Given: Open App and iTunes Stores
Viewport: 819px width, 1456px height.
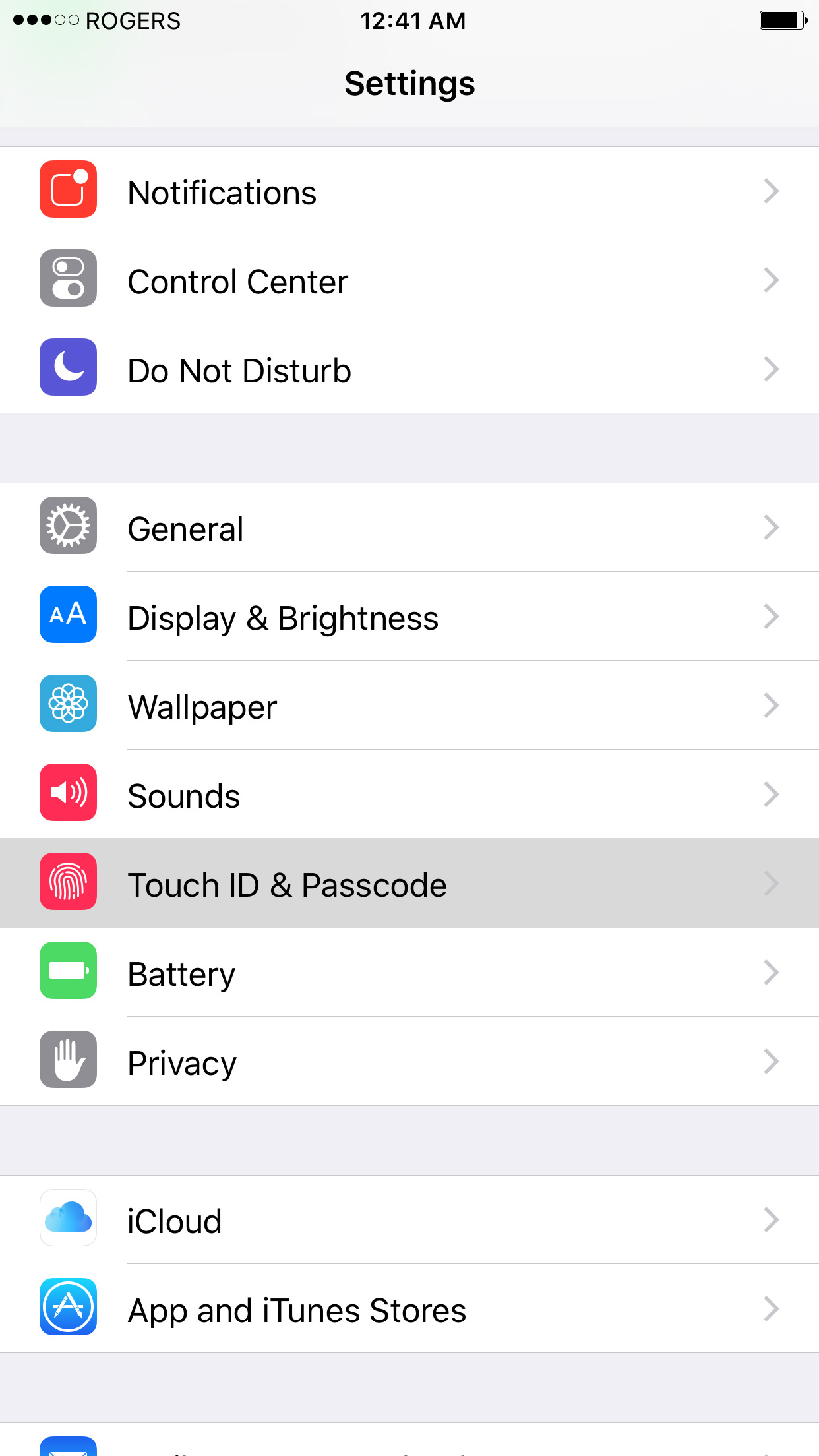Looking at the screenshot, I should tap(409, 1310).
